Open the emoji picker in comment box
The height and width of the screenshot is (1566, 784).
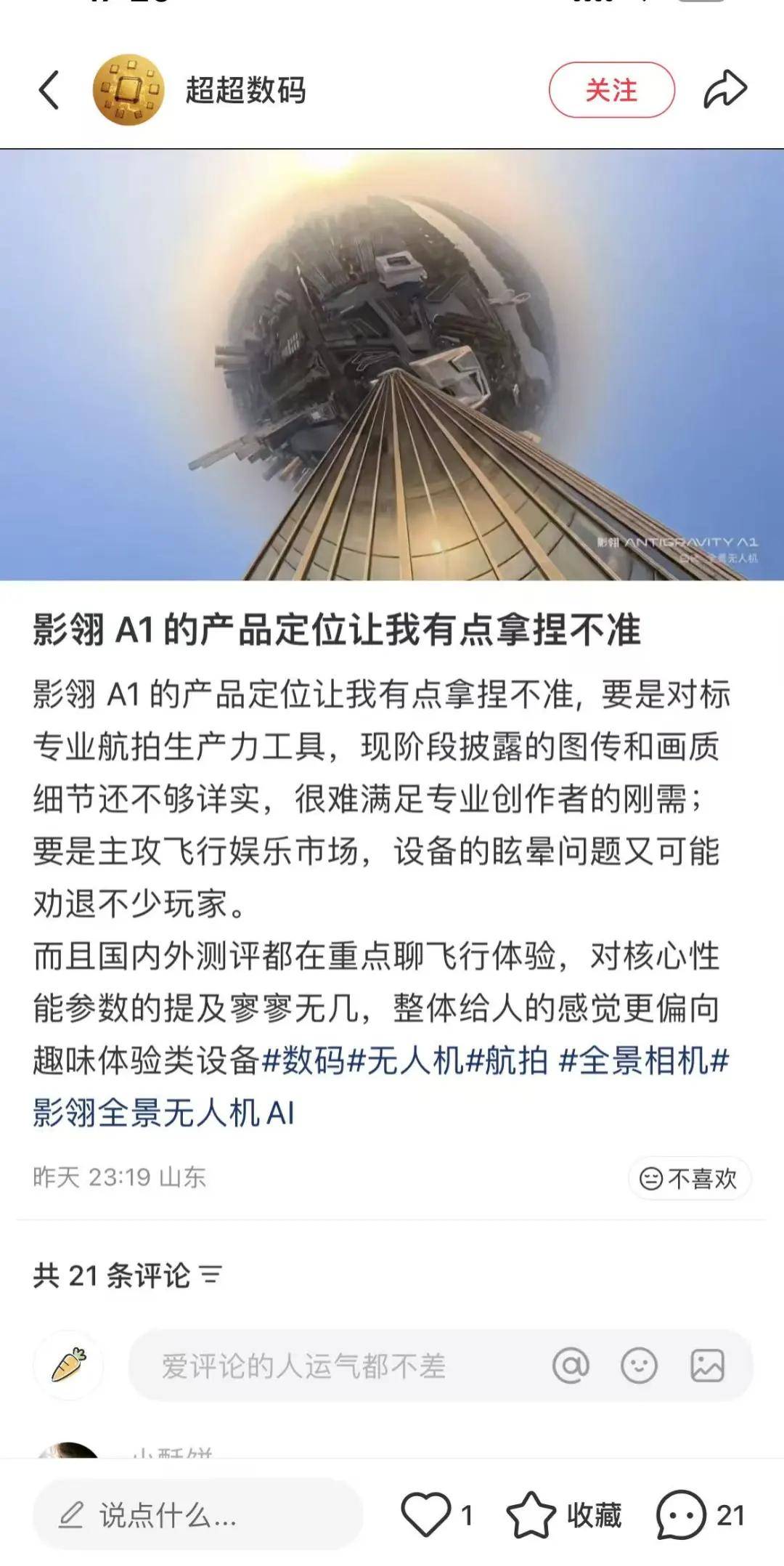639,1366
